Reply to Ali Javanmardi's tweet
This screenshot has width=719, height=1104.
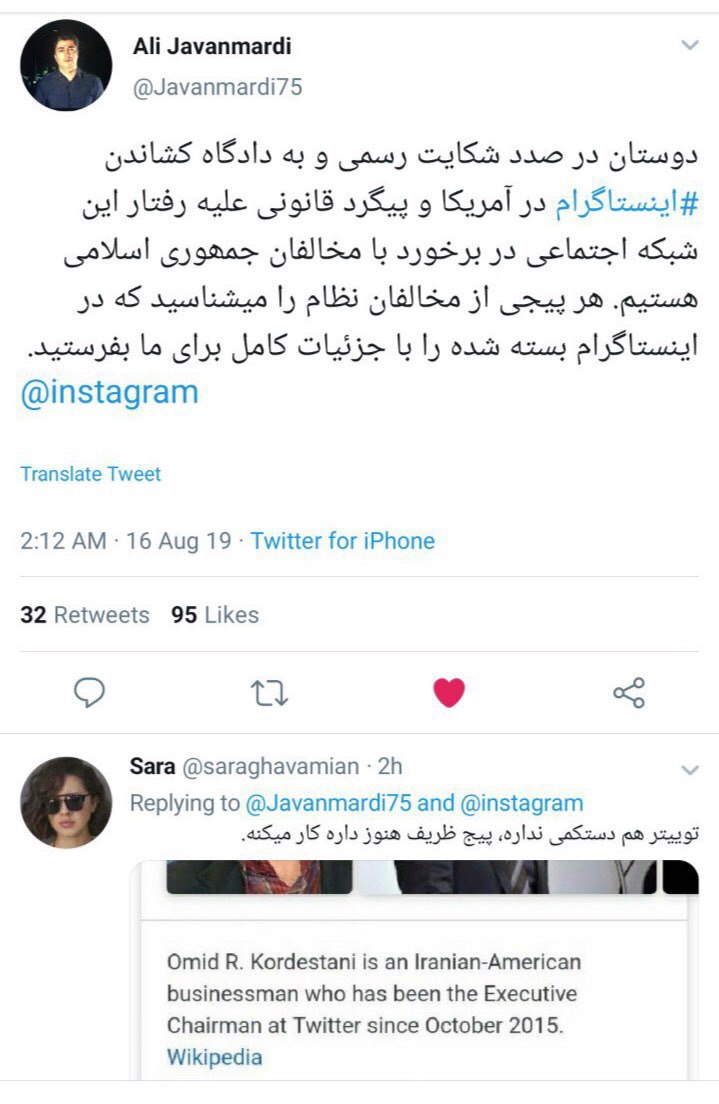(x=90, y=692)
